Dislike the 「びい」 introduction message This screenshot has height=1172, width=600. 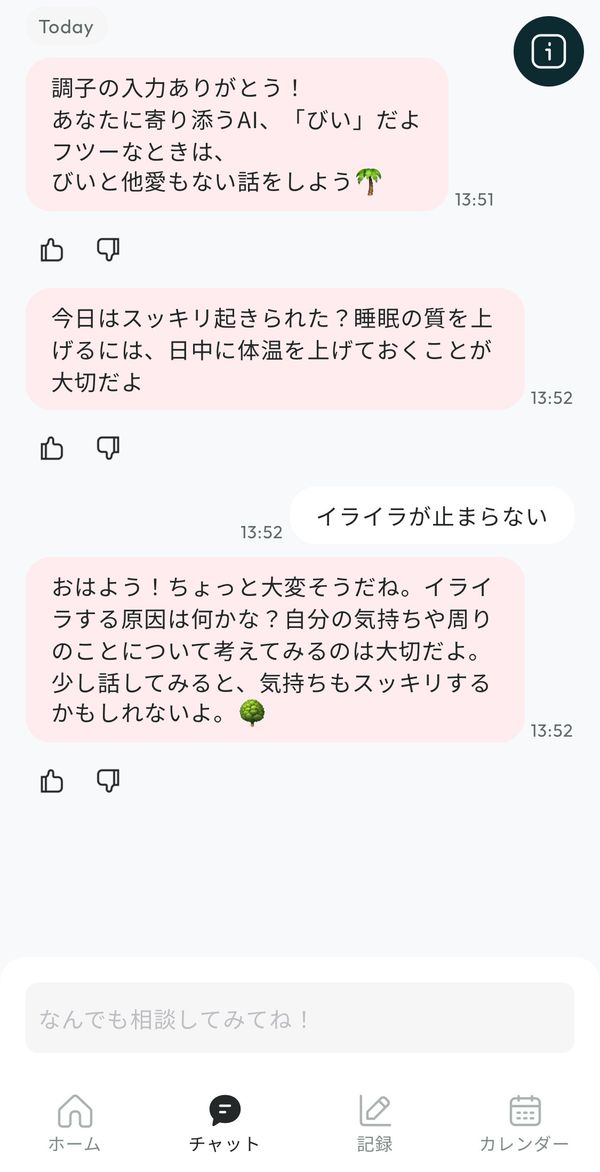108,250
